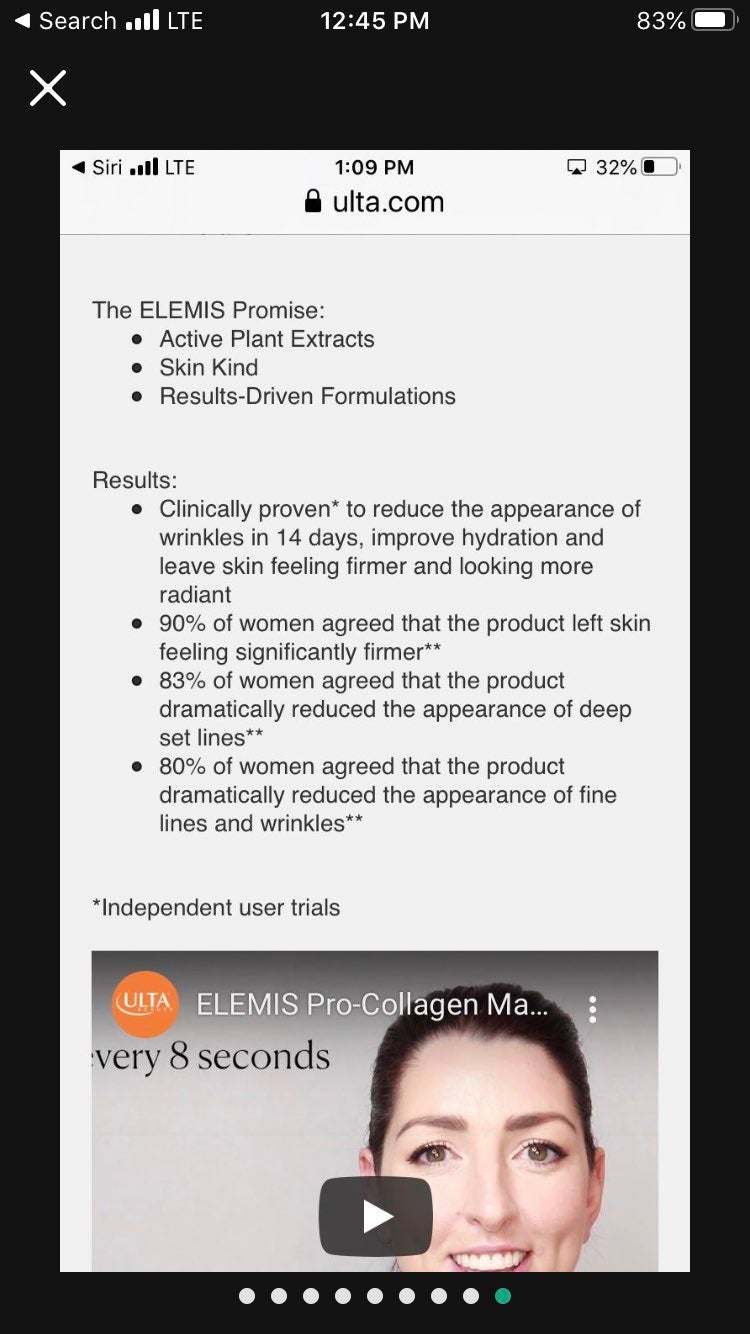This screenshot has height=1334, width=750.
Task: Return to Search via the status bar back link
Action: pos(65,21)
